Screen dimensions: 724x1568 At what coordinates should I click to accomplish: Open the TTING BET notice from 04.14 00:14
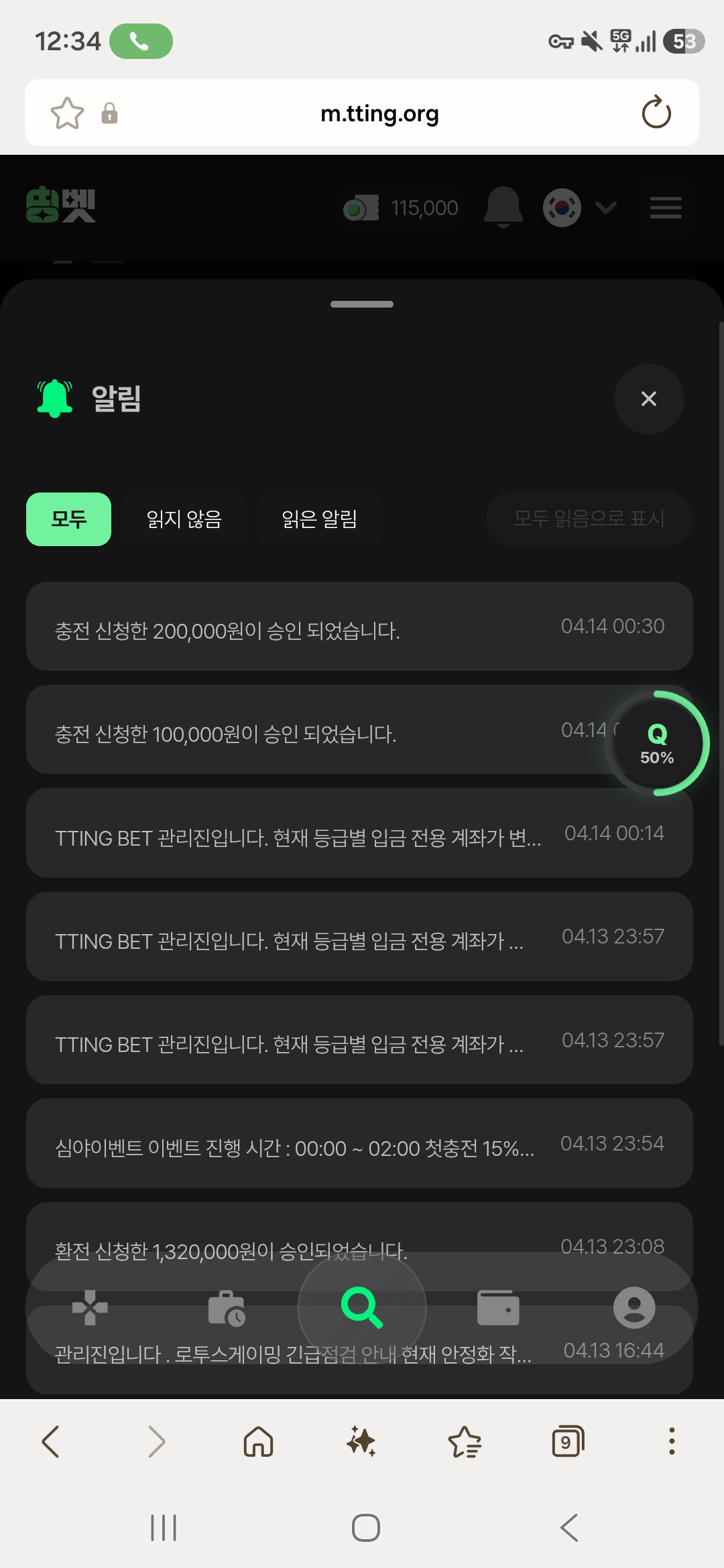point(359,833)
